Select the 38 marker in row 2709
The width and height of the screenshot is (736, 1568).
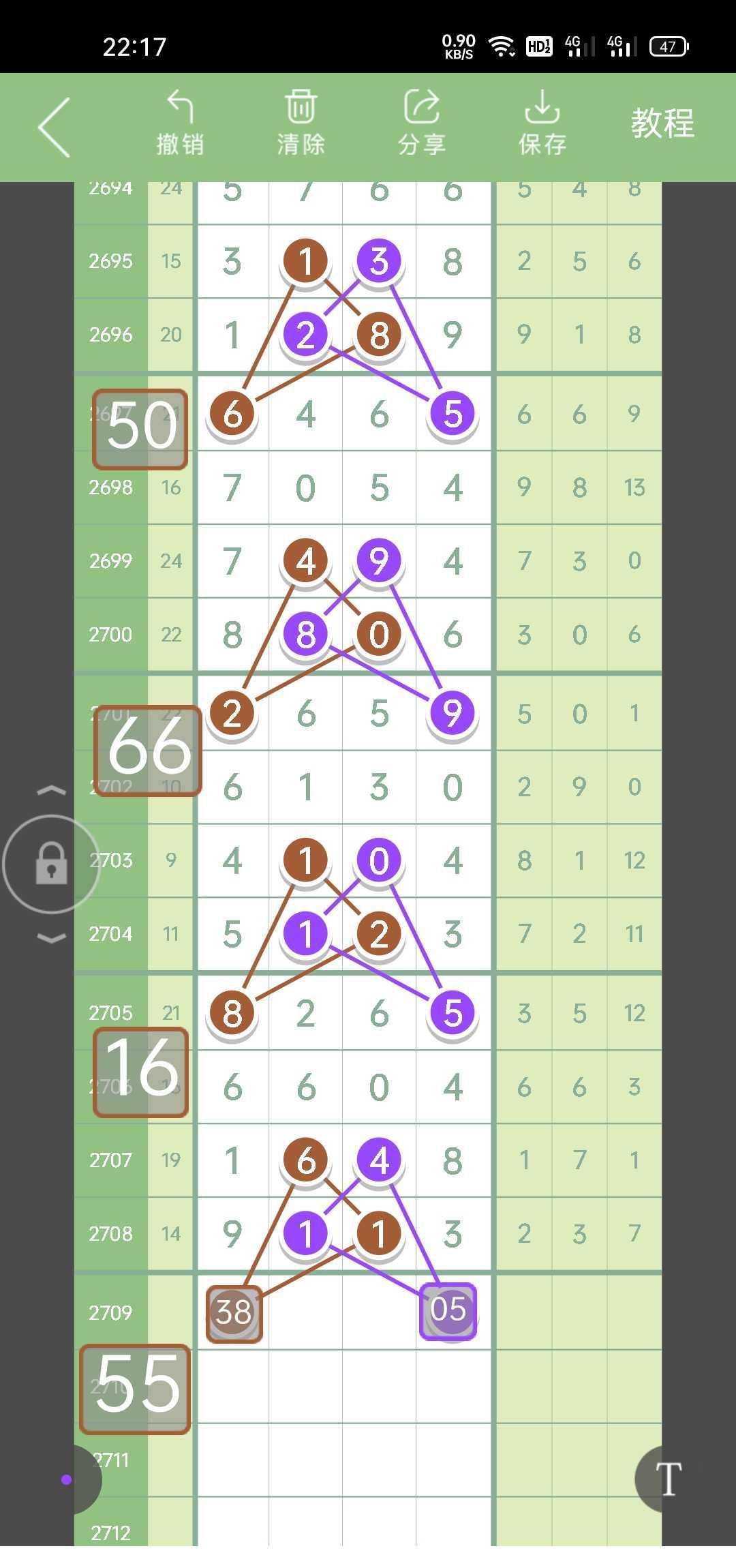tap(234, 1312)
